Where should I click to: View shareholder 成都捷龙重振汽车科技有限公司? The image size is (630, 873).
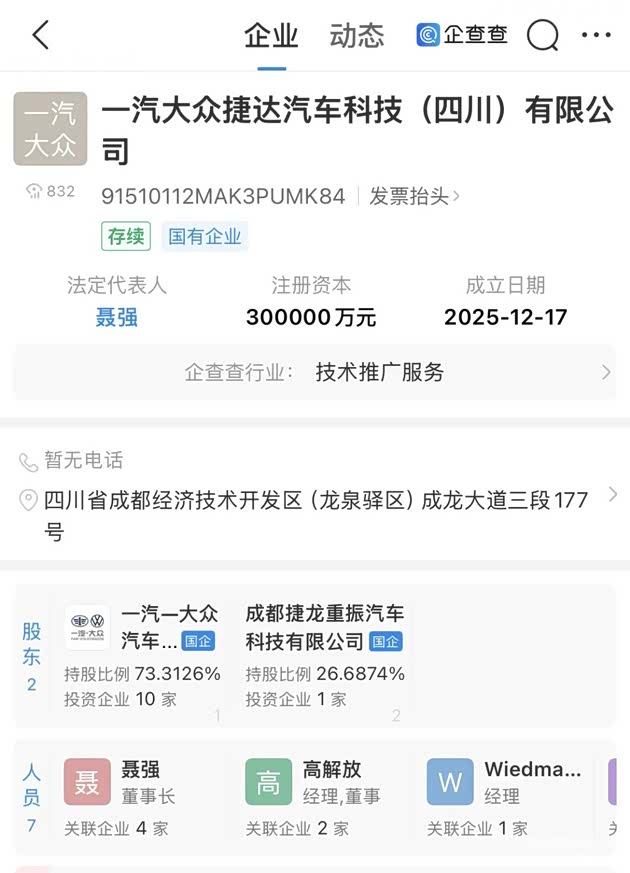pyautogui.click(x=325, y=655)
